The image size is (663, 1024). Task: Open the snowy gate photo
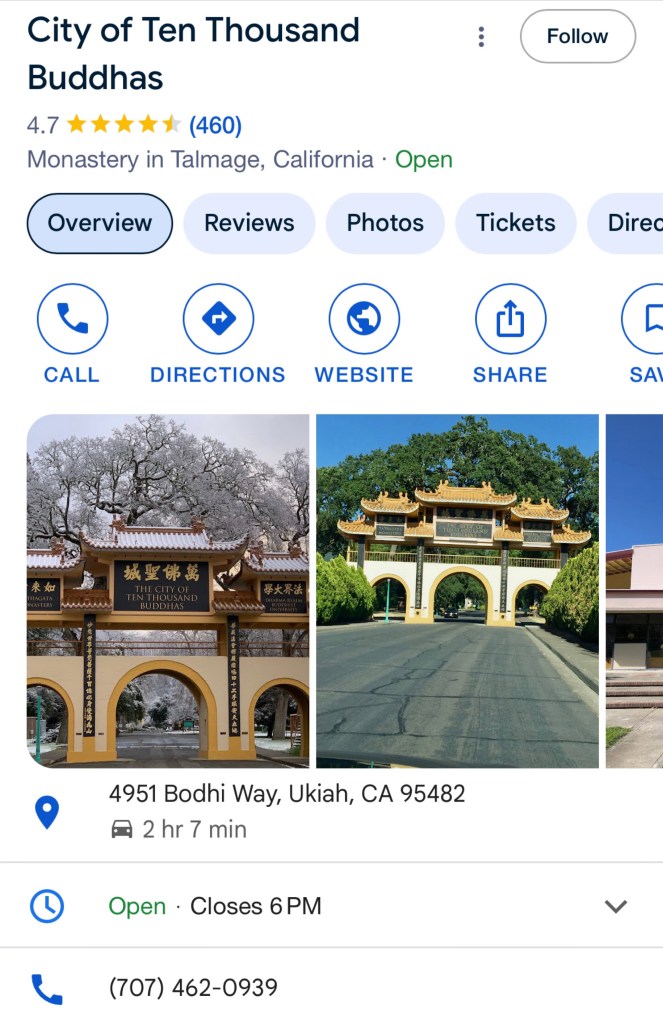[x=168, y=591]
